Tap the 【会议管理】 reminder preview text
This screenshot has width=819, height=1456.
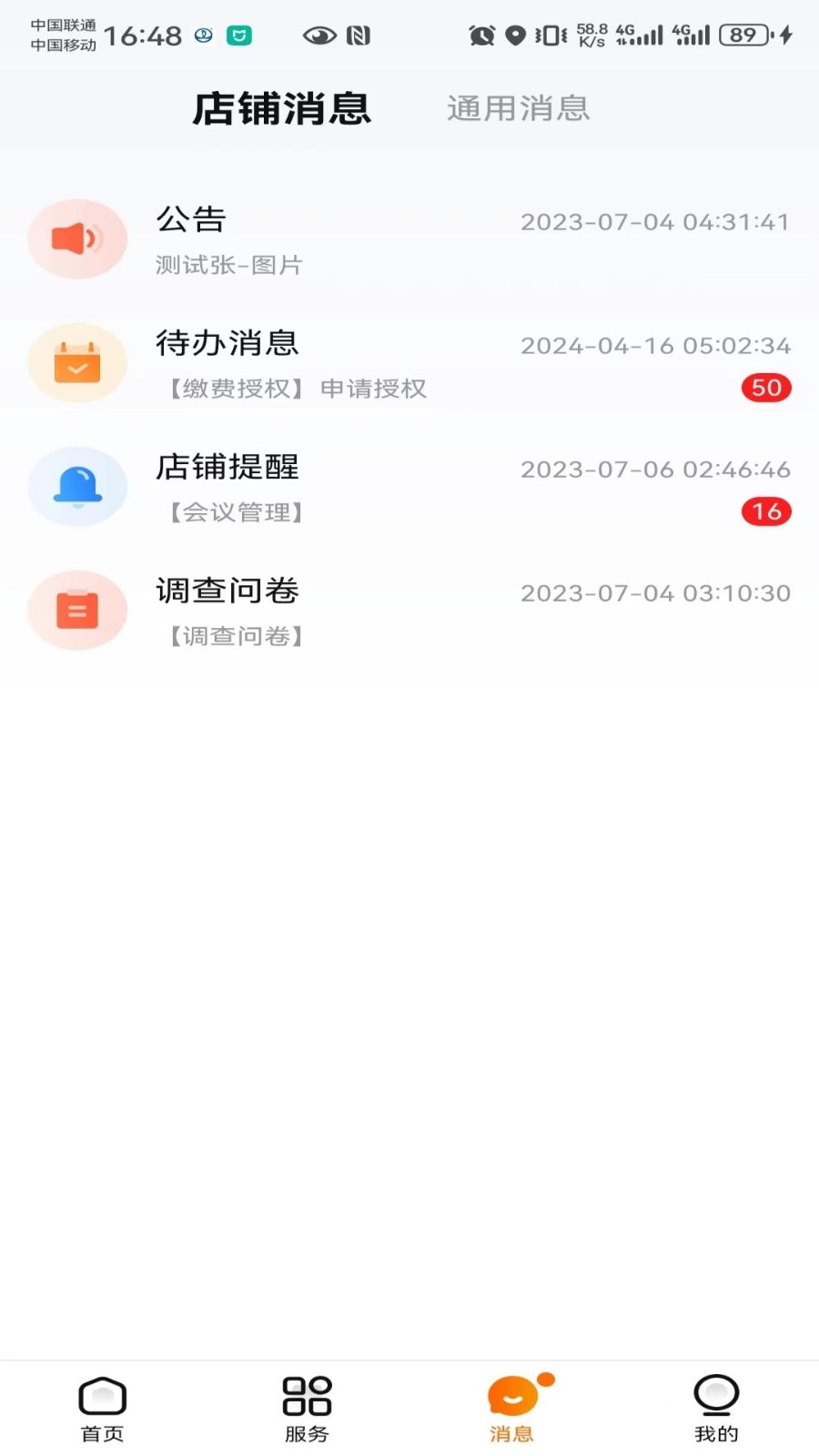[x=232, y=511]
